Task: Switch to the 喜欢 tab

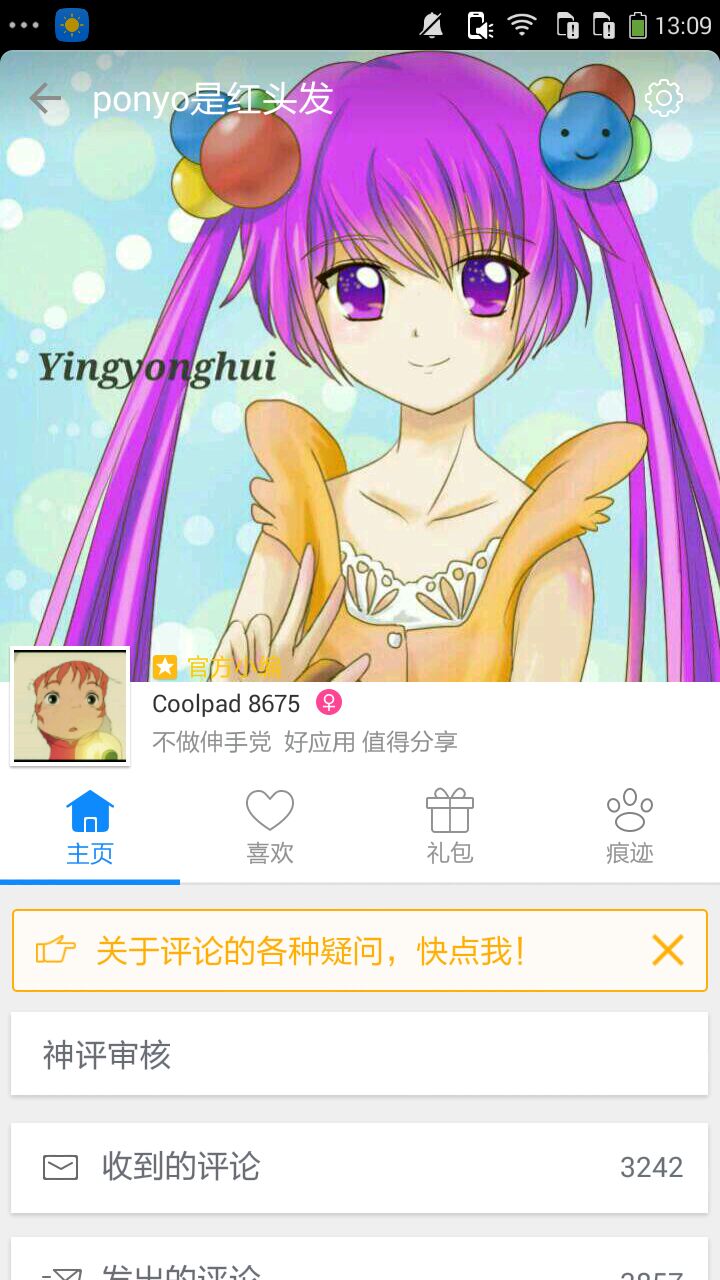Action: [x=270, y=828]
